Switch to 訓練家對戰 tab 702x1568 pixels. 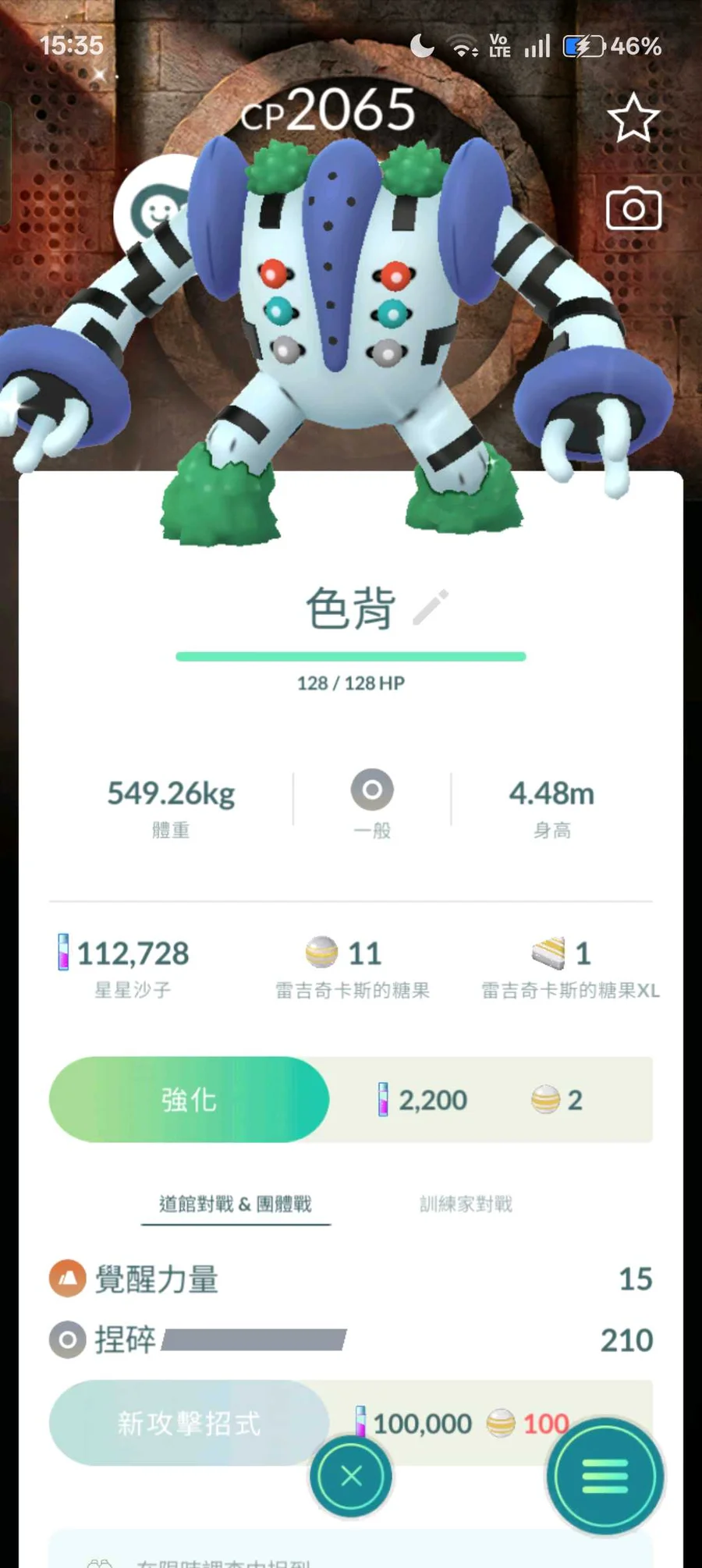click(466, 1204)
